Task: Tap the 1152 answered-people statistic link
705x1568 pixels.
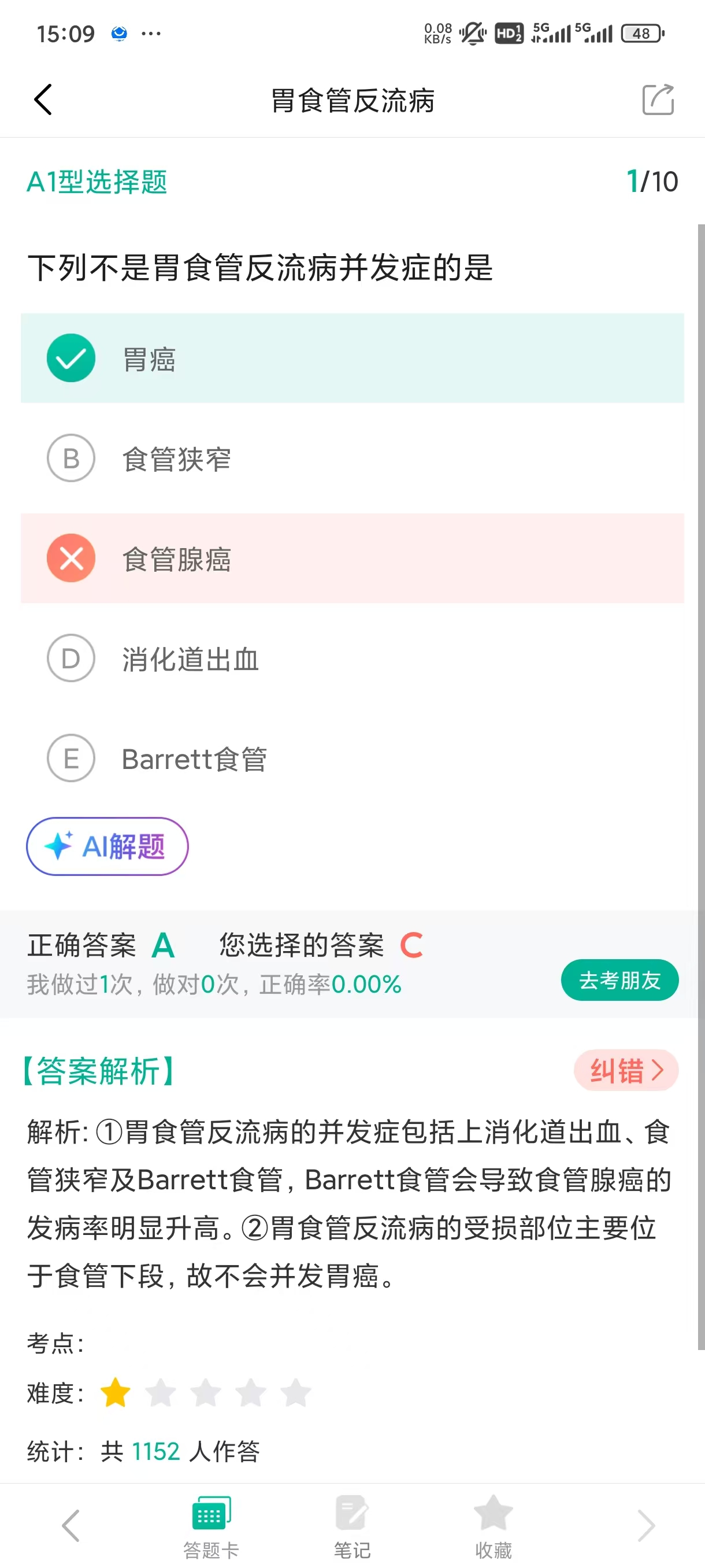Action: tap(154, 1451)
